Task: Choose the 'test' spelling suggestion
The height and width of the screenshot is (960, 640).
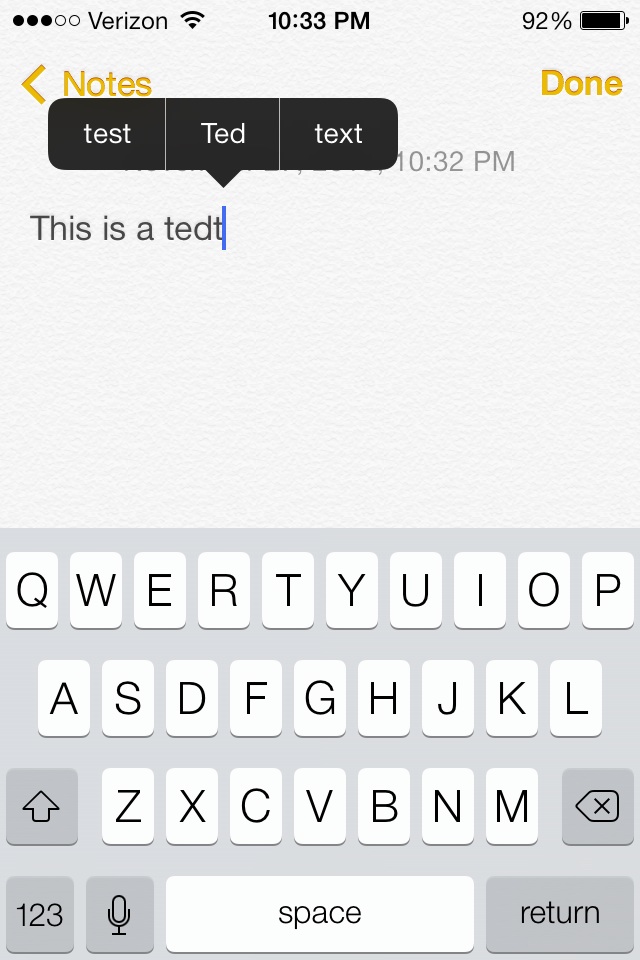Action: [107, 133]
